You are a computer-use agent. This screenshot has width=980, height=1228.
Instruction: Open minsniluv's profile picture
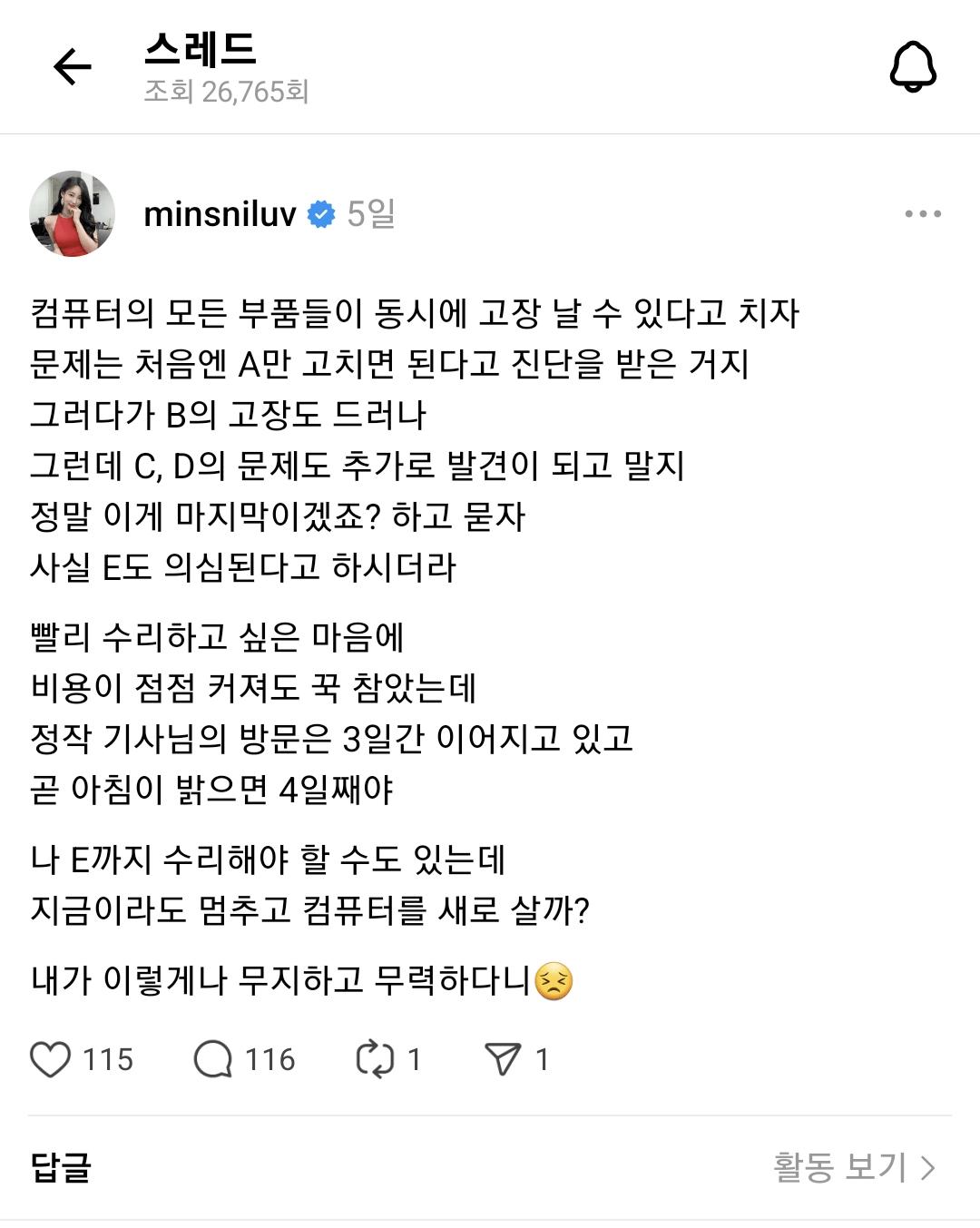(x=73, y=214)
